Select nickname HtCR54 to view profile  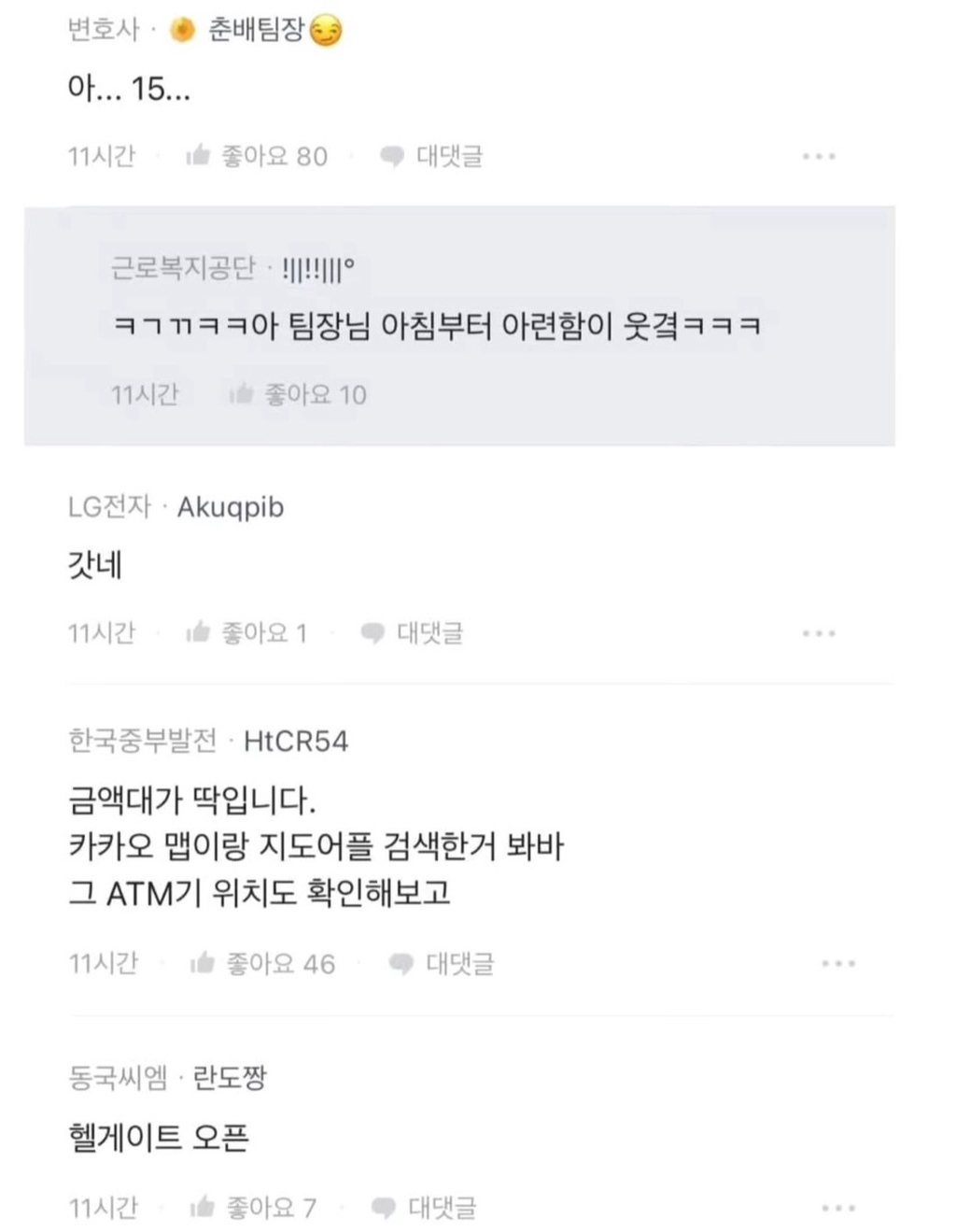point(299,741)
